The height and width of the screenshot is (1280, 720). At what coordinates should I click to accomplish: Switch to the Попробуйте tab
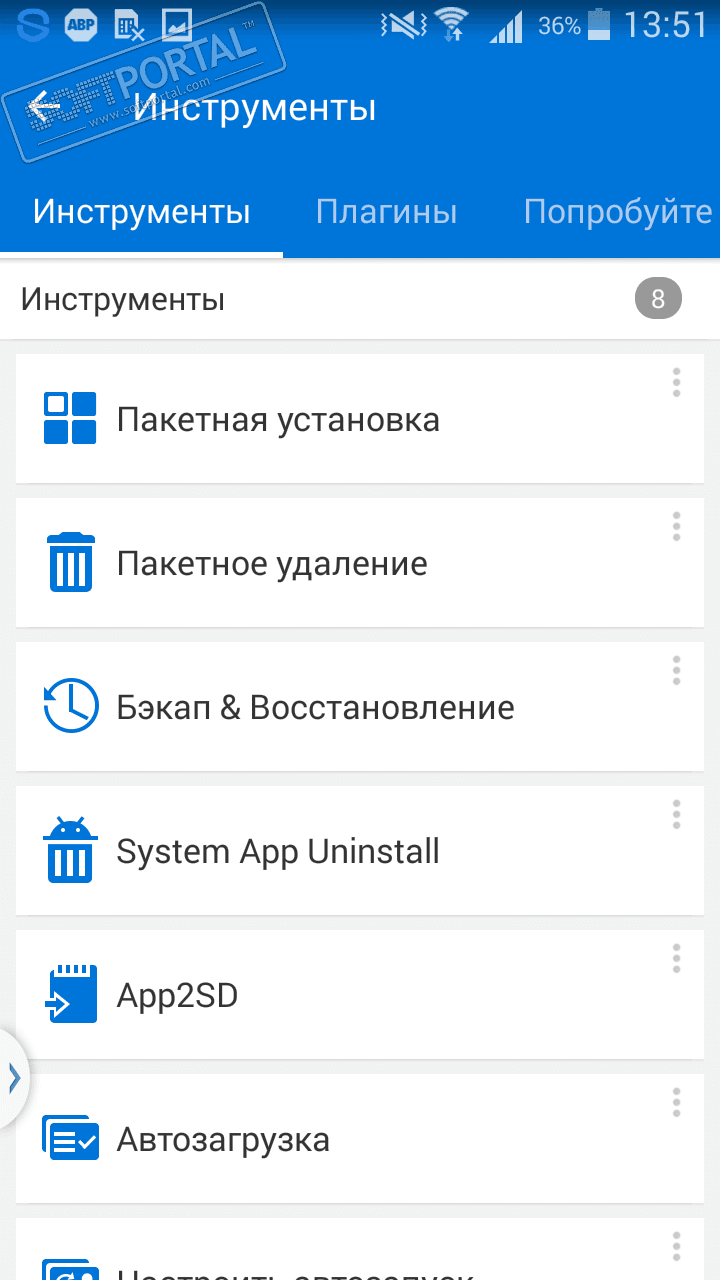[x=618, y=212]
